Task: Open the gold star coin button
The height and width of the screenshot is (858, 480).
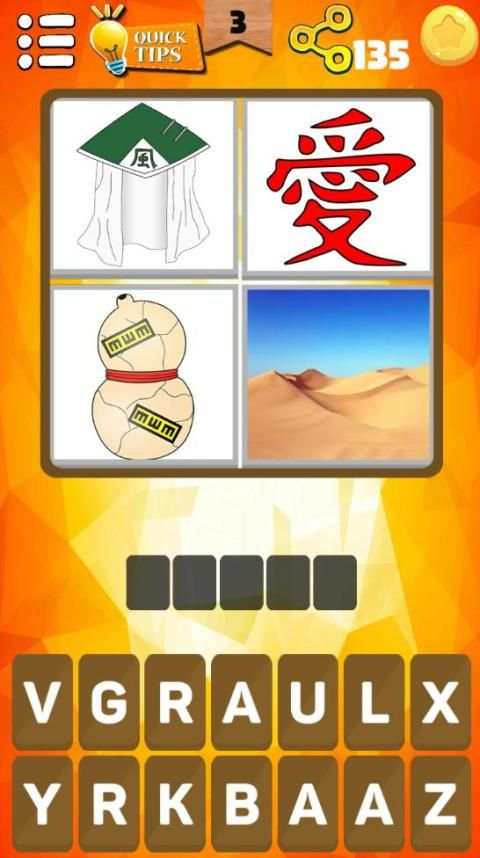Action: [x=449, y=36]
